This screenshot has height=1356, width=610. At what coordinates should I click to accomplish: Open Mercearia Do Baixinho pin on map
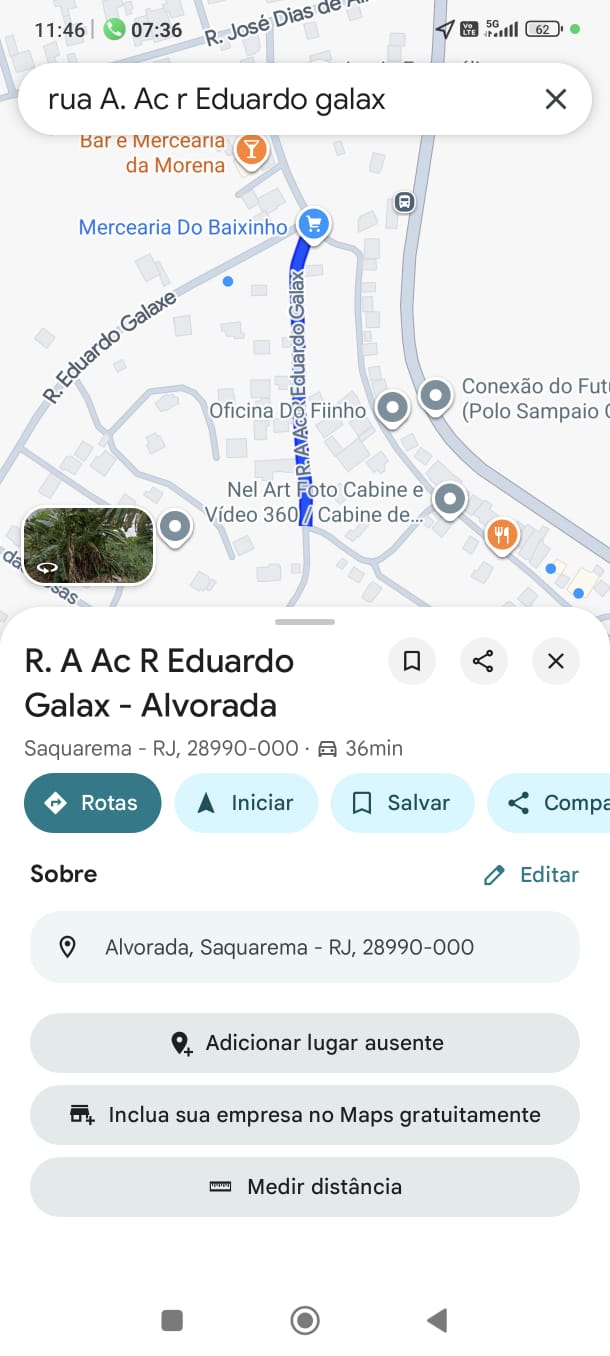pos(314,224)
